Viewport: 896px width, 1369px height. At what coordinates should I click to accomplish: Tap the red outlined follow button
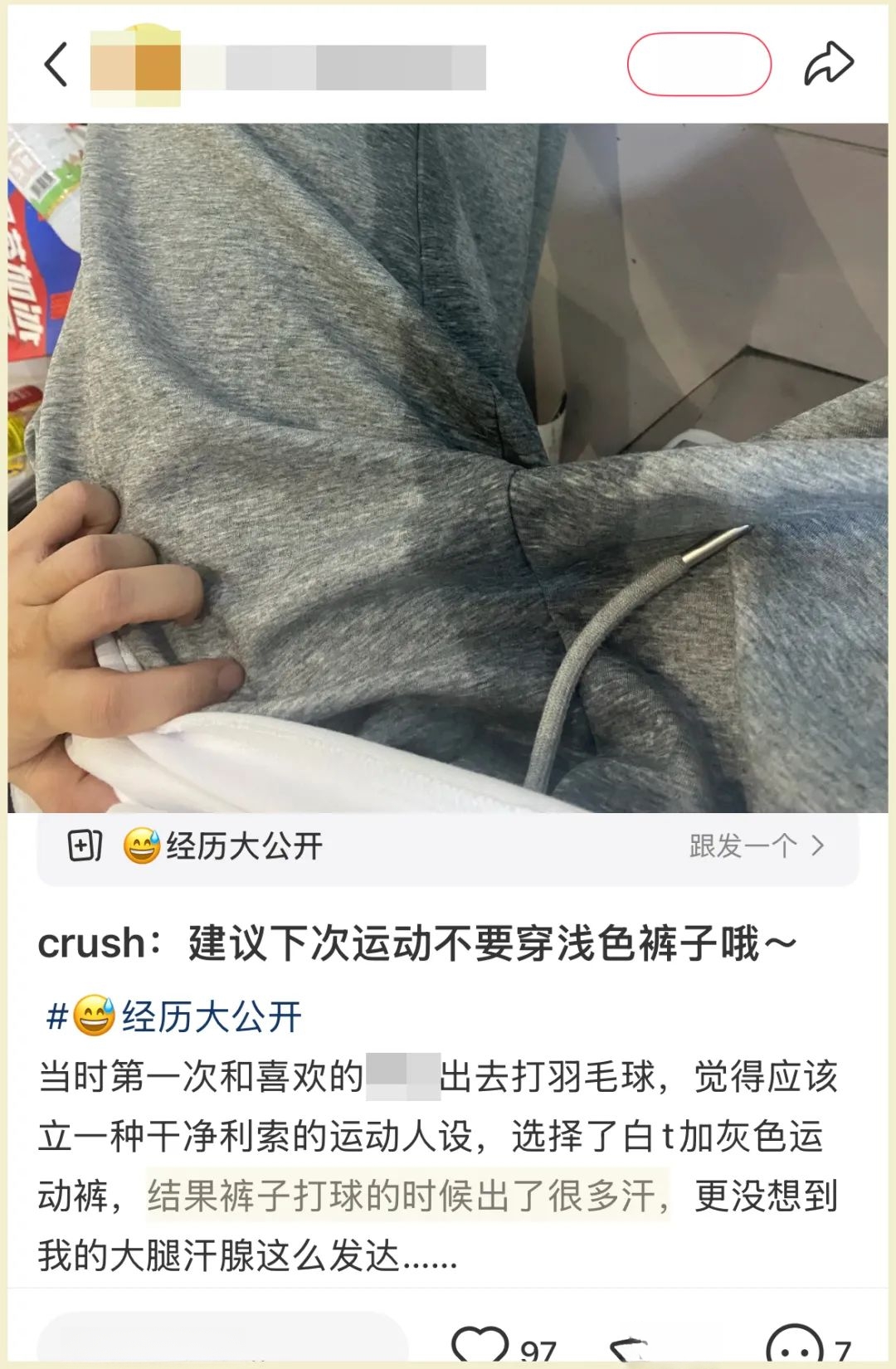pos(699,65)
